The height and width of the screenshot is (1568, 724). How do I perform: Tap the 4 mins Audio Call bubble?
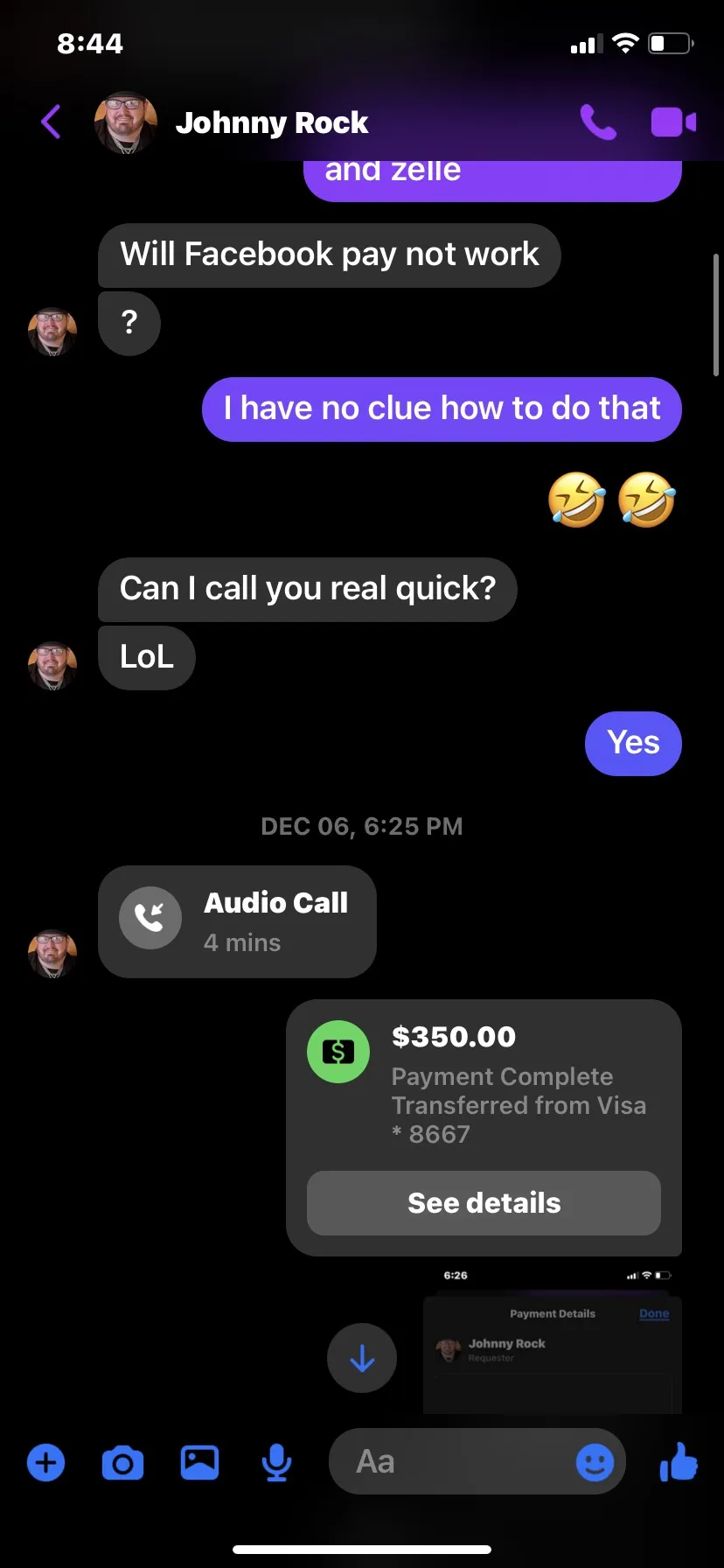point(237,921)
